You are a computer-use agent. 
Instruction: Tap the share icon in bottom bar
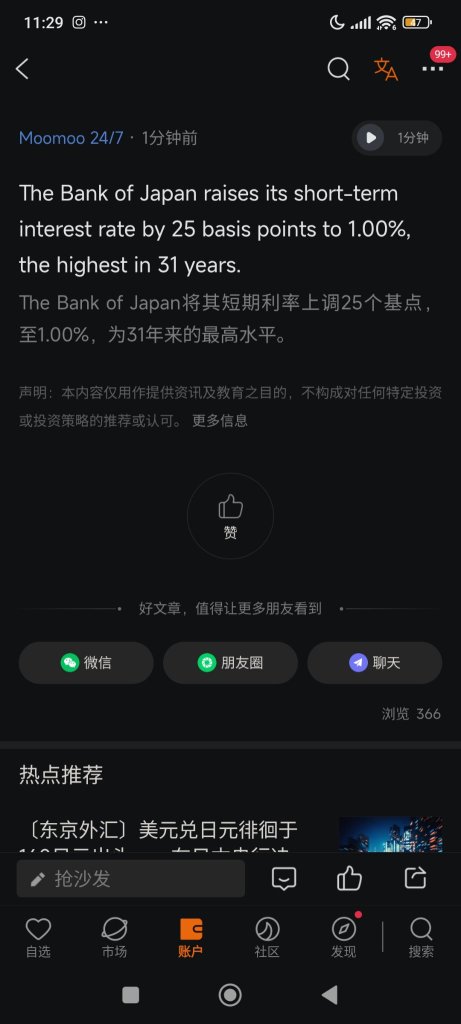pos(415,878)
